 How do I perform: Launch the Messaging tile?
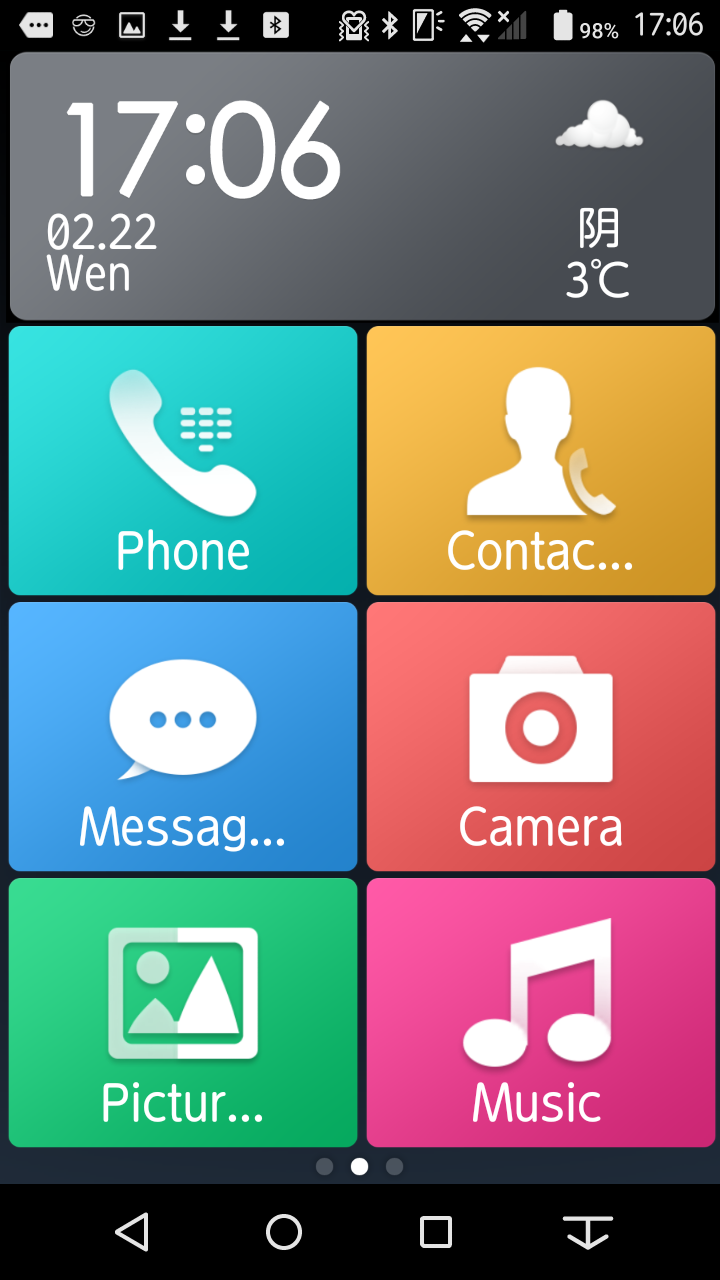click(183, 737)
